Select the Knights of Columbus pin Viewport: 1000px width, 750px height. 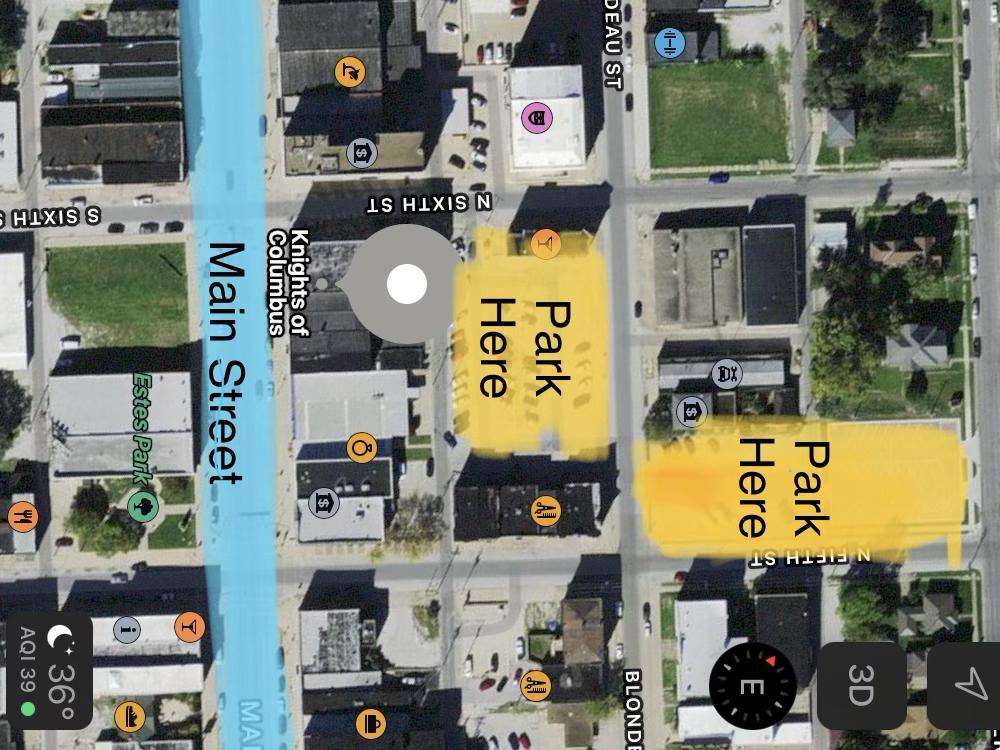click(406, 284)
